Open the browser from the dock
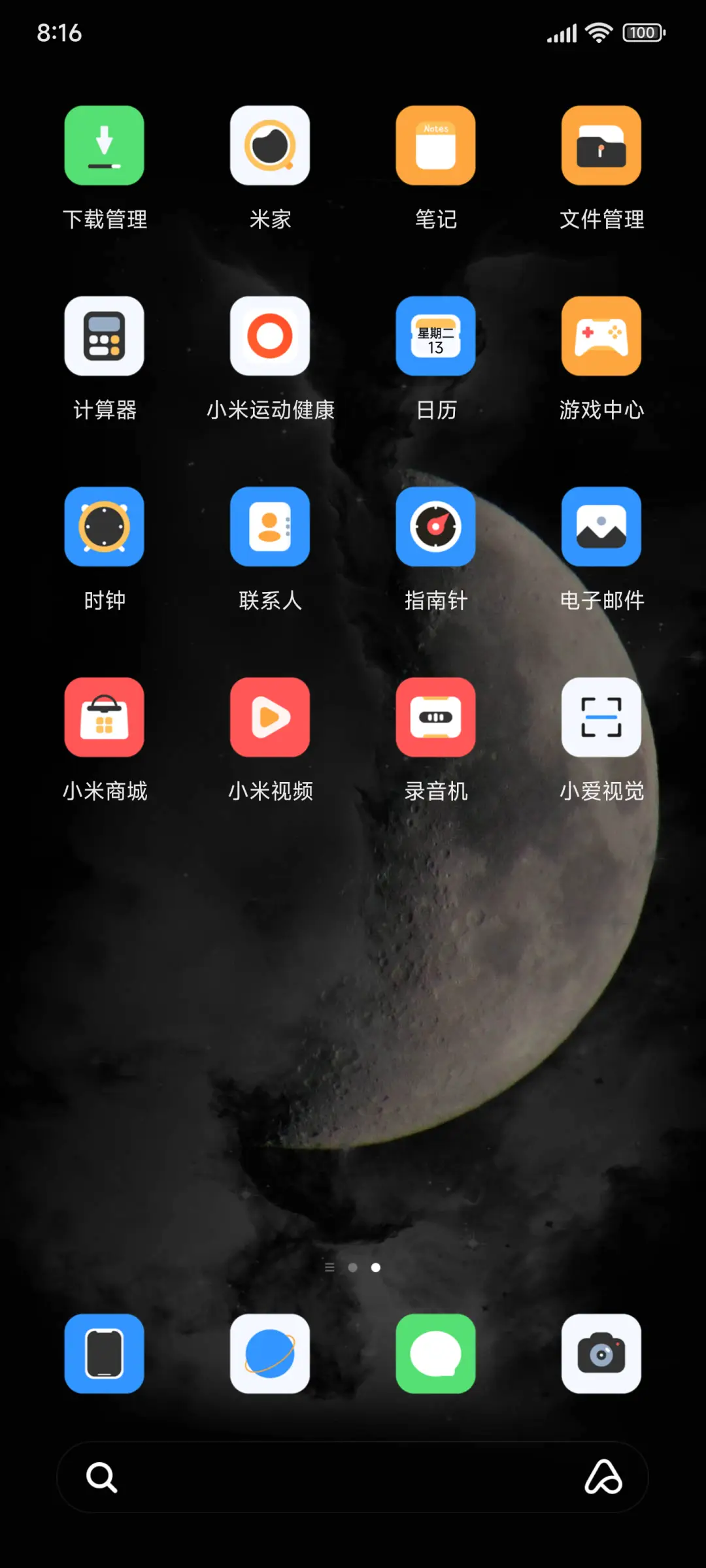Viewport: 706px width, 1568px height. click(270, 1352)
